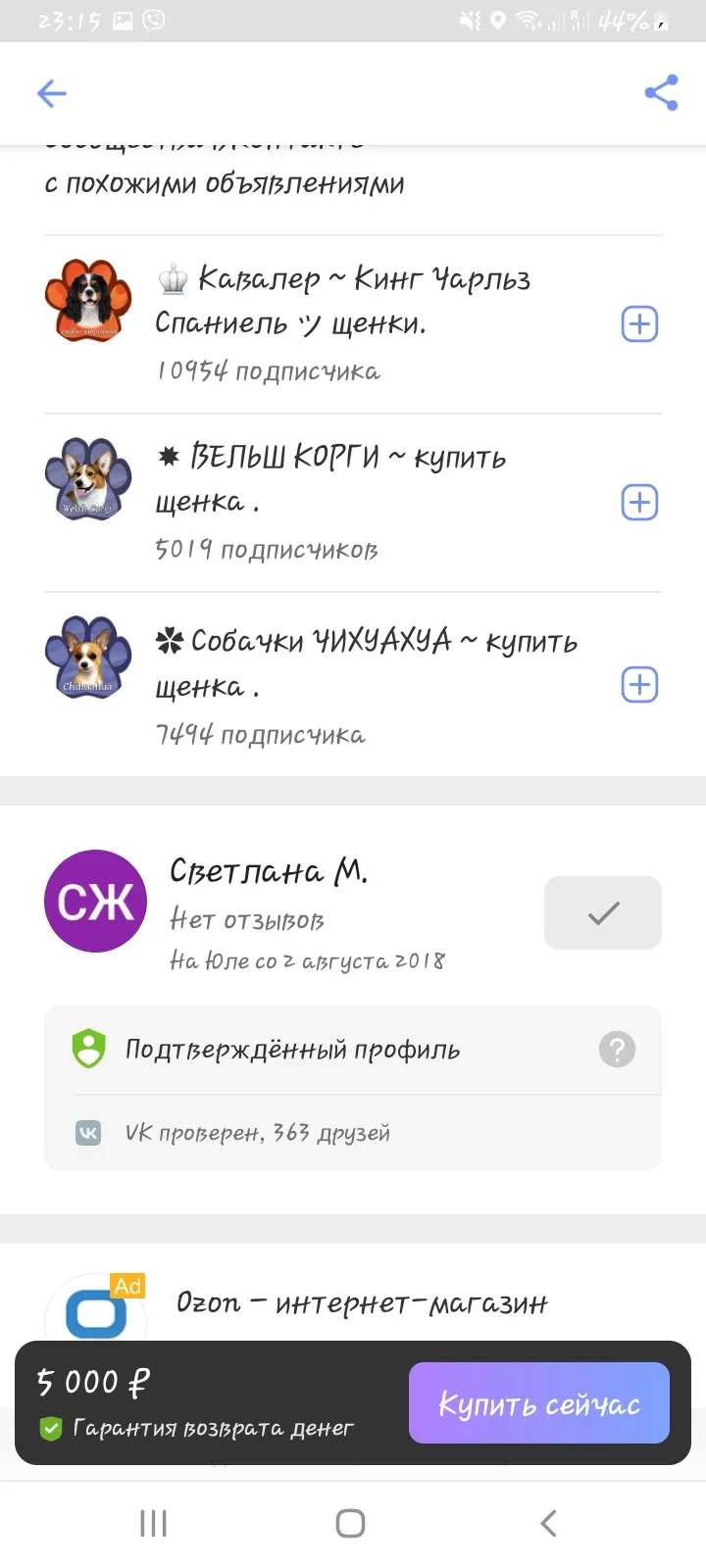Tap Купить сейчас button

(x=539, y=1403)
